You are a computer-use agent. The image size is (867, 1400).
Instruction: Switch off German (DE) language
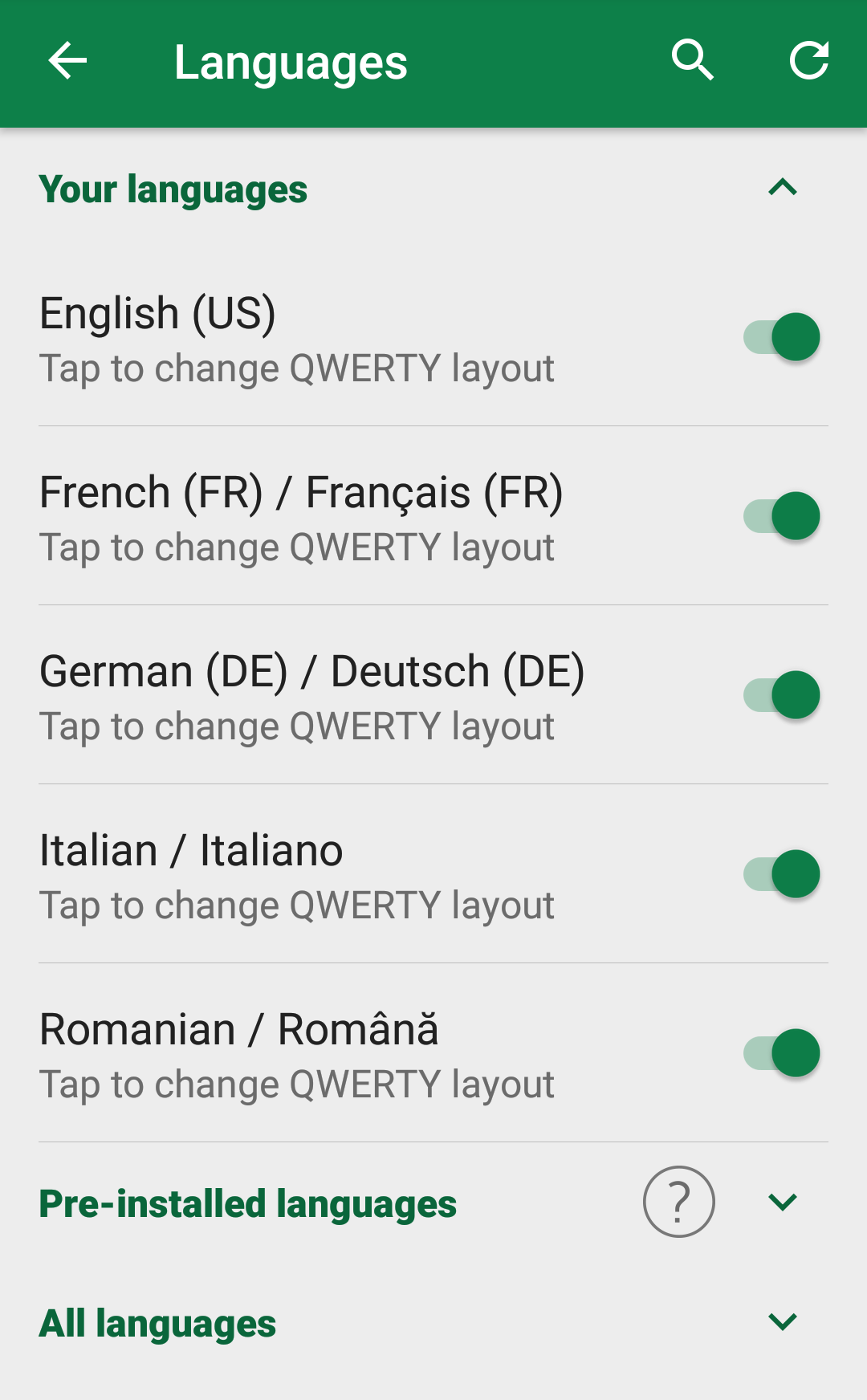tap(782, 695)
